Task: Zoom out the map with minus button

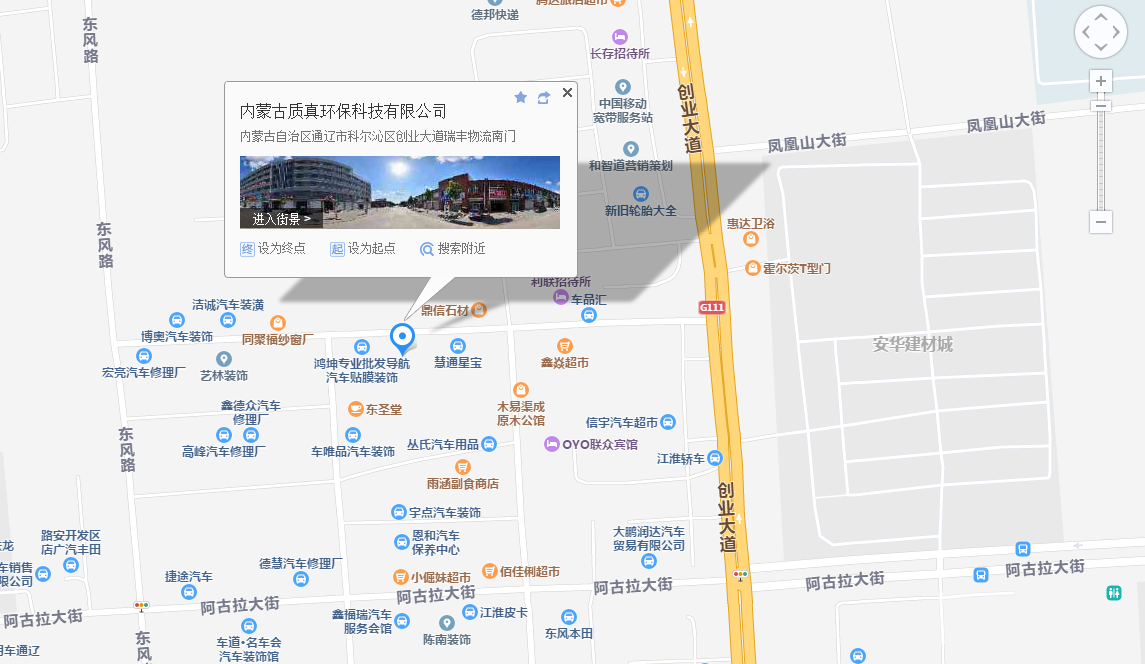Action: click(1101, 221)
